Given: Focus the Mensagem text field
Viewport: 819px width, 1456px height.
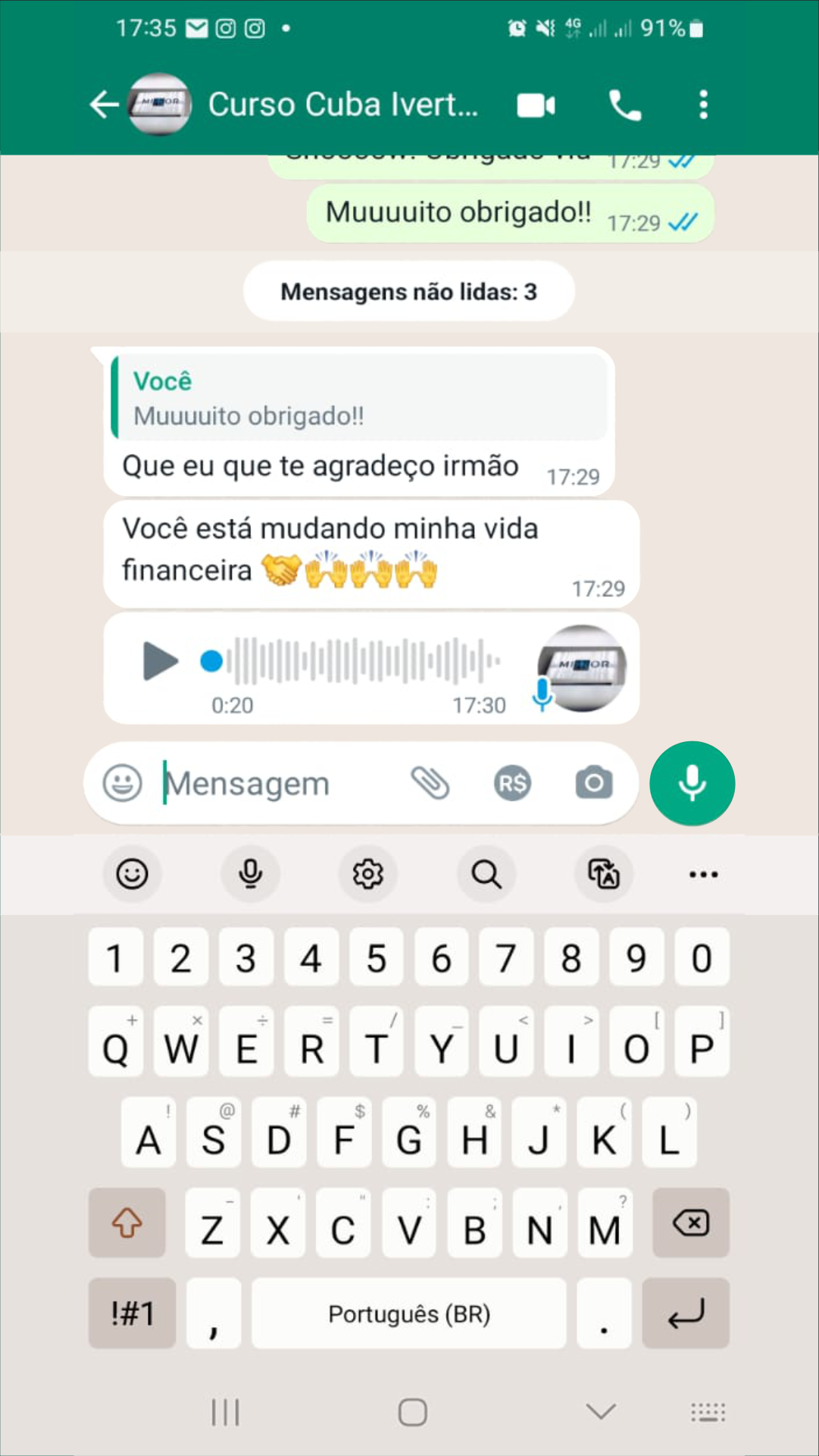Looking at the screenshot, I should (280, 784).
